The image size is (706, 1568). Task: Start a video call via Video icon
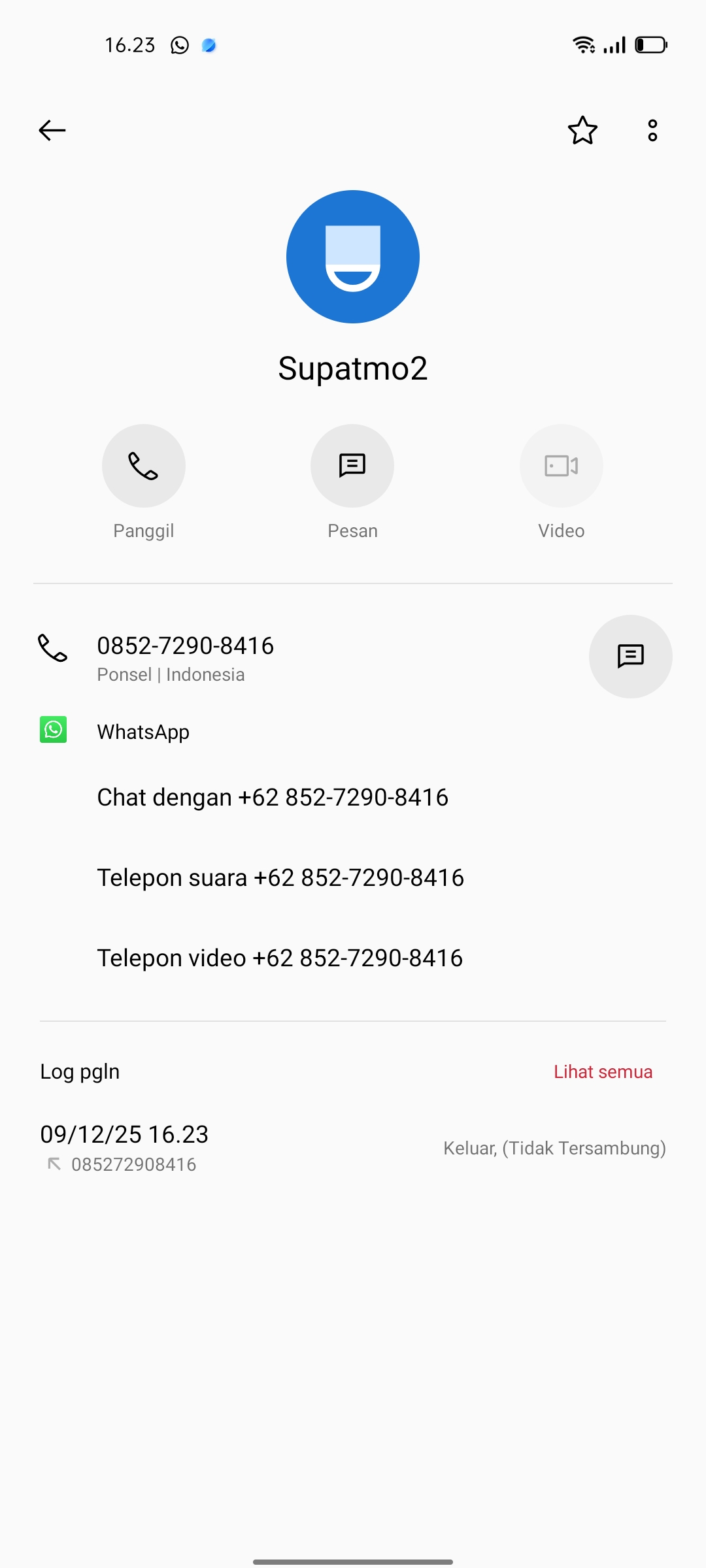pyautogui.click(x=561, y=465)
